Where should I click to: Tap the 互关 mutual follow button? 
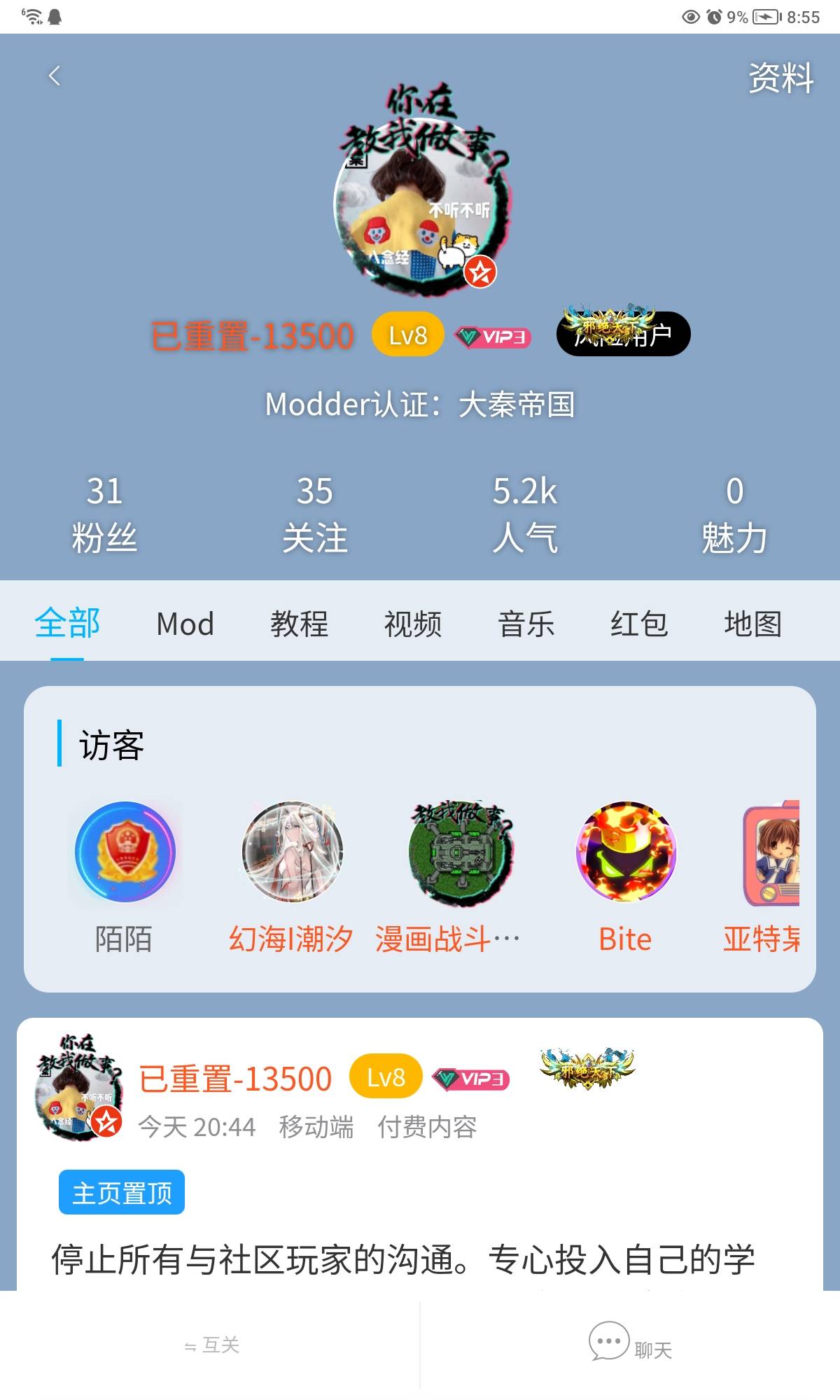[x=211, y=1345]
